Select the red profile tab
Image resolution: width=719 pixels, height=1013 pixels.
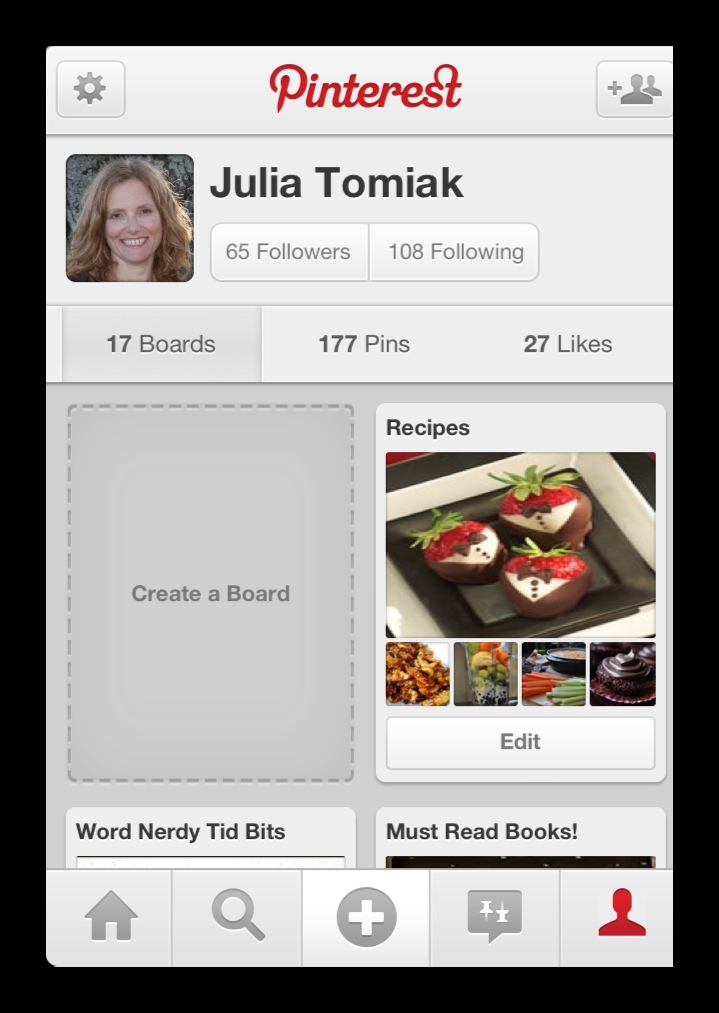621,917
